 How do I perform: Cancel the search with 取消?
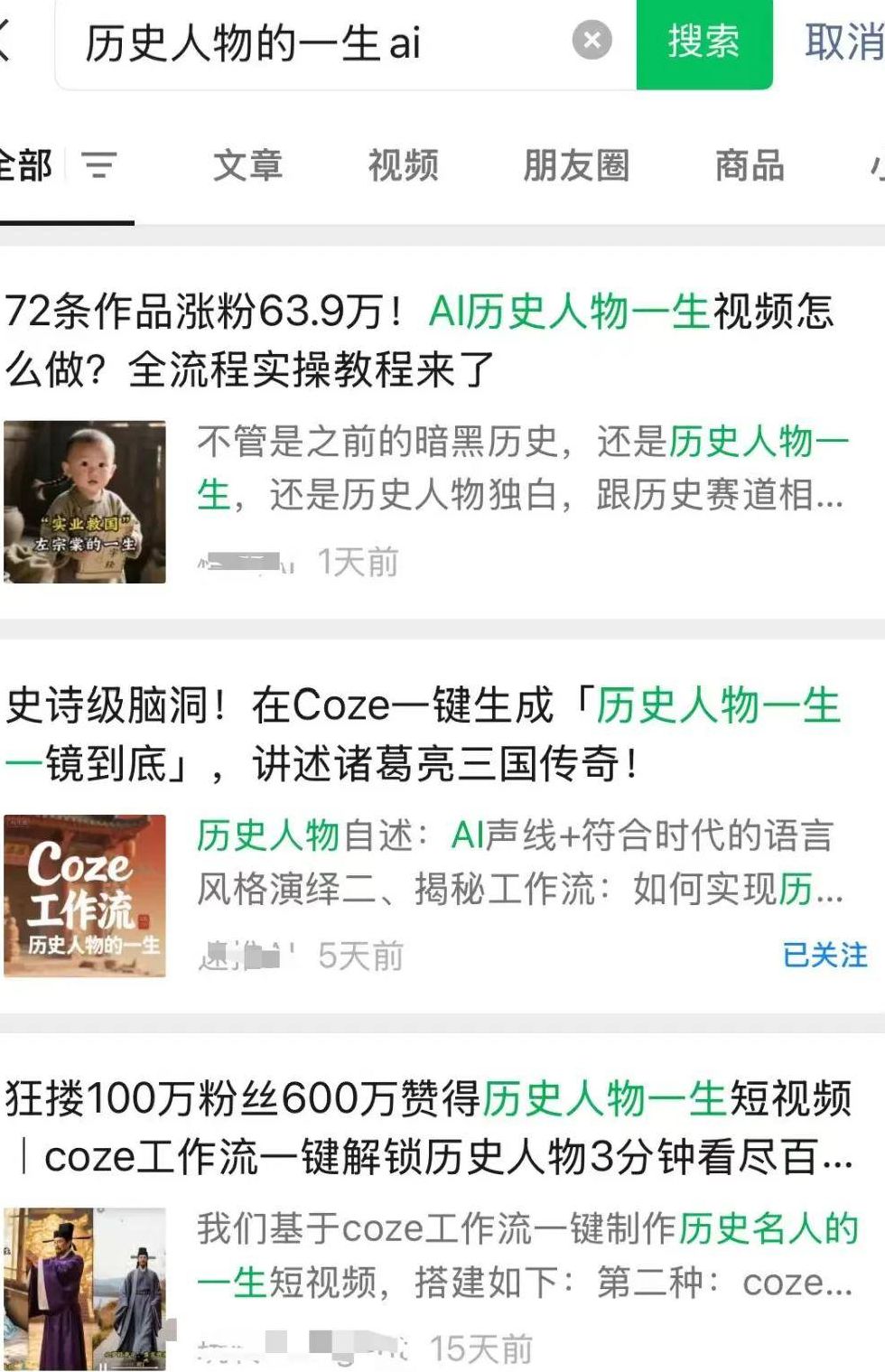pyautogui.click(x=842, y=42)
